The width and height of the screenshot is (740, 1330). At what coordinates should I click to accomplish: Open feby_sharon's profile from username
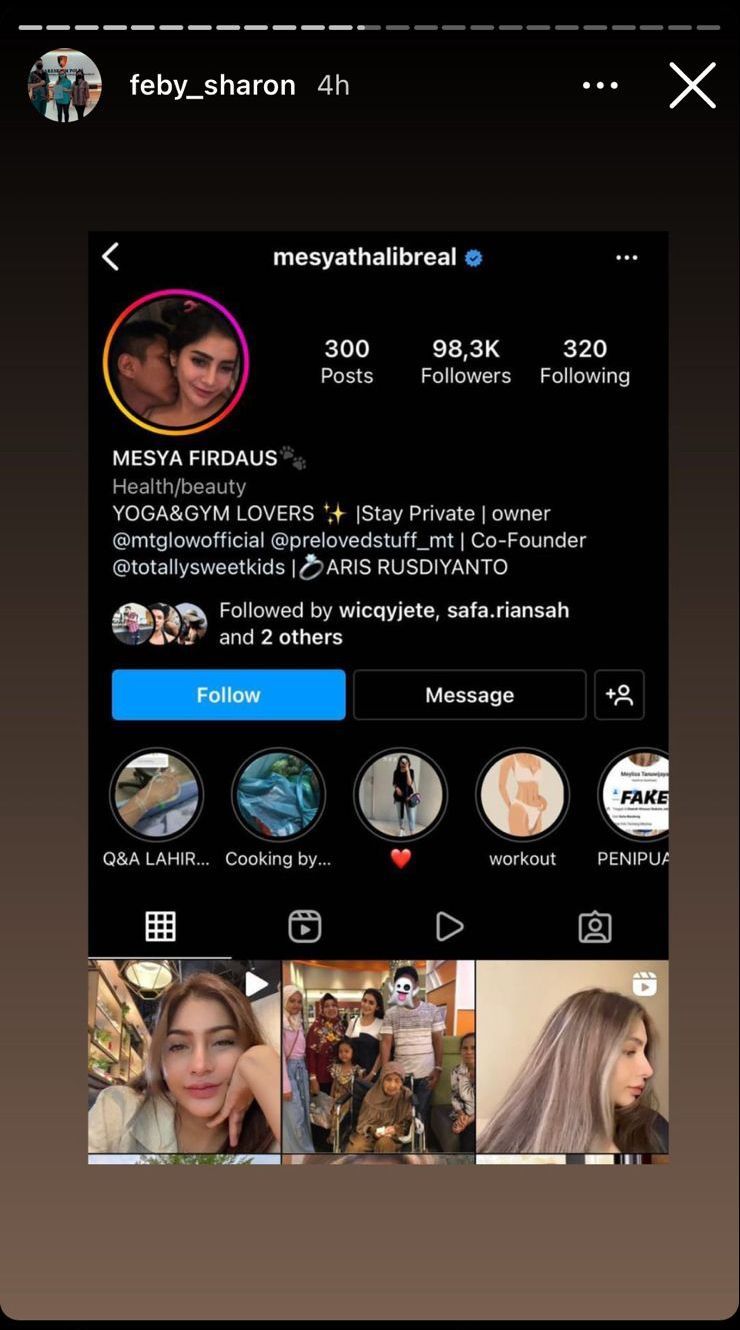pos(212,86)
